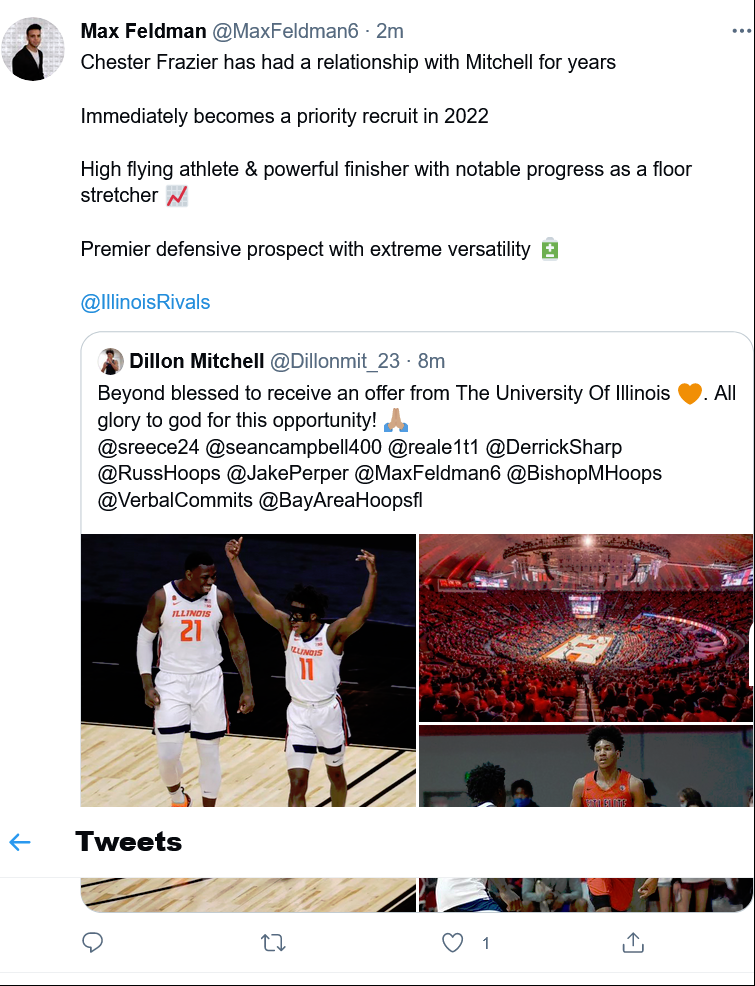Go back using the arrow next to Tweets
This screenshot has width=755, height=986.
click(20, 842)
